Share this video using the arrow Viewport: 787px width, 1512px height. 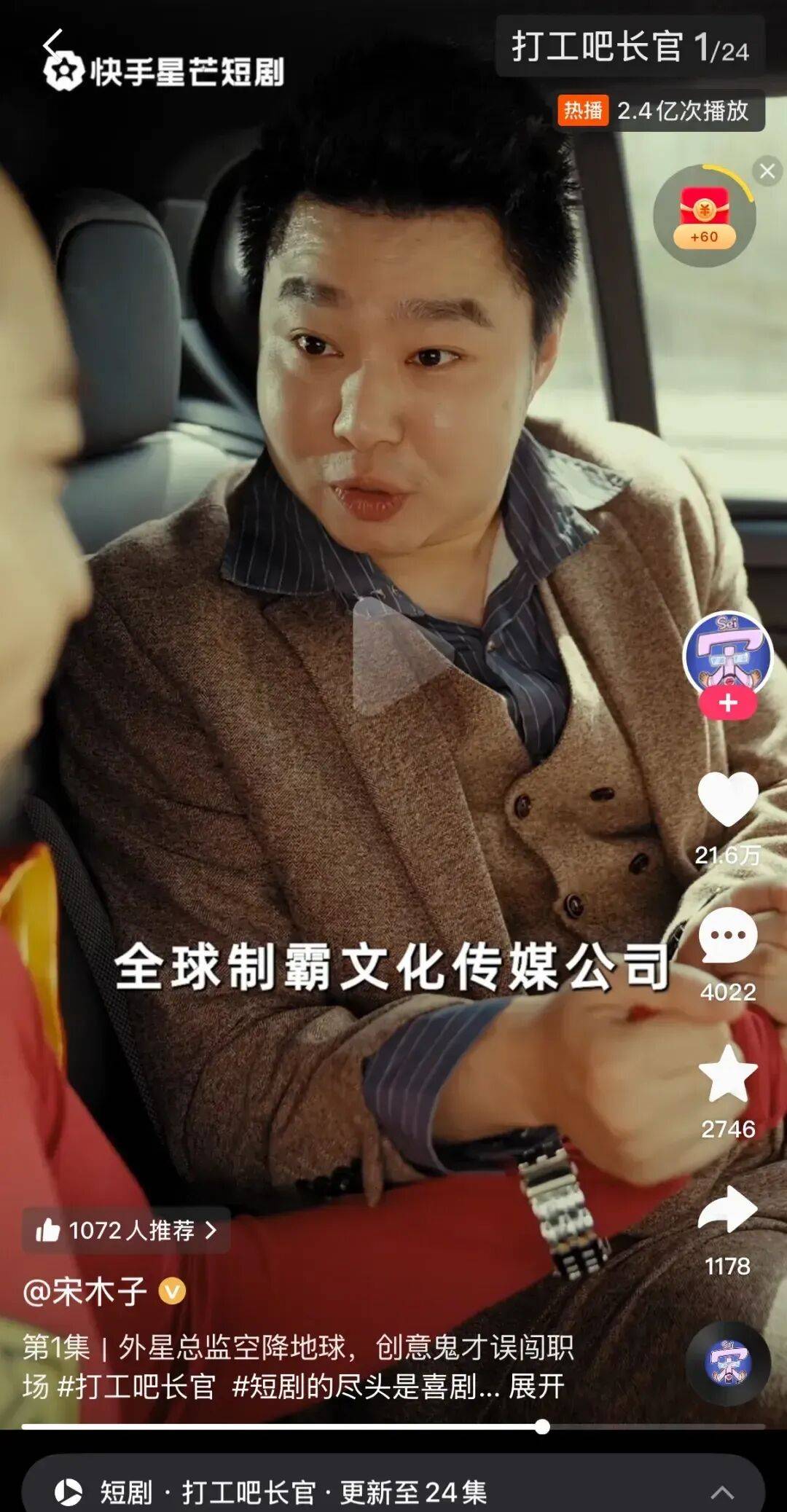[727, 1210]
